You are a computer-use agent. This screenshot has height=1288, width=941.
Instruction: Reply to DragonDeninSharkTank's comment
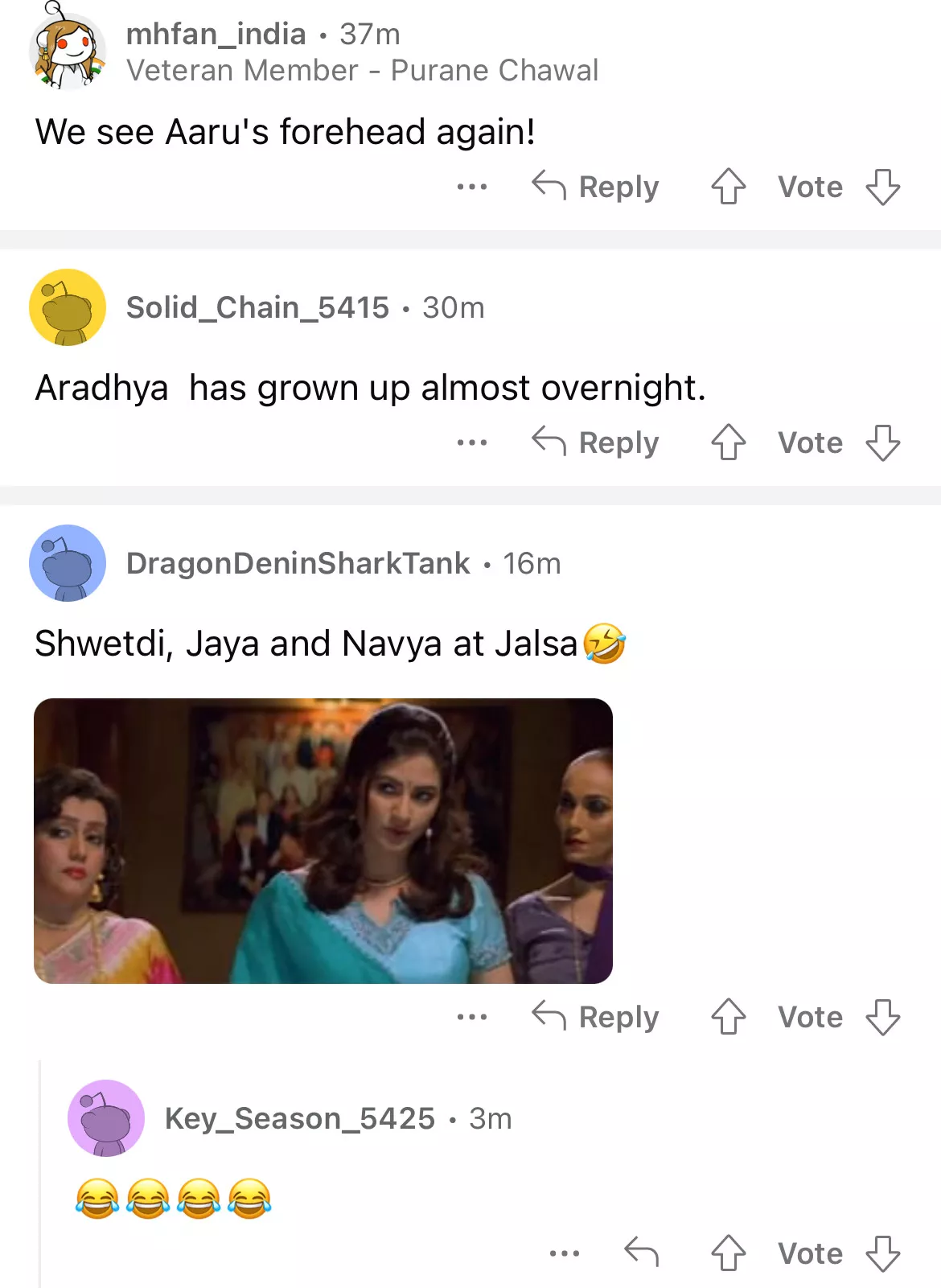point(596,1017)
